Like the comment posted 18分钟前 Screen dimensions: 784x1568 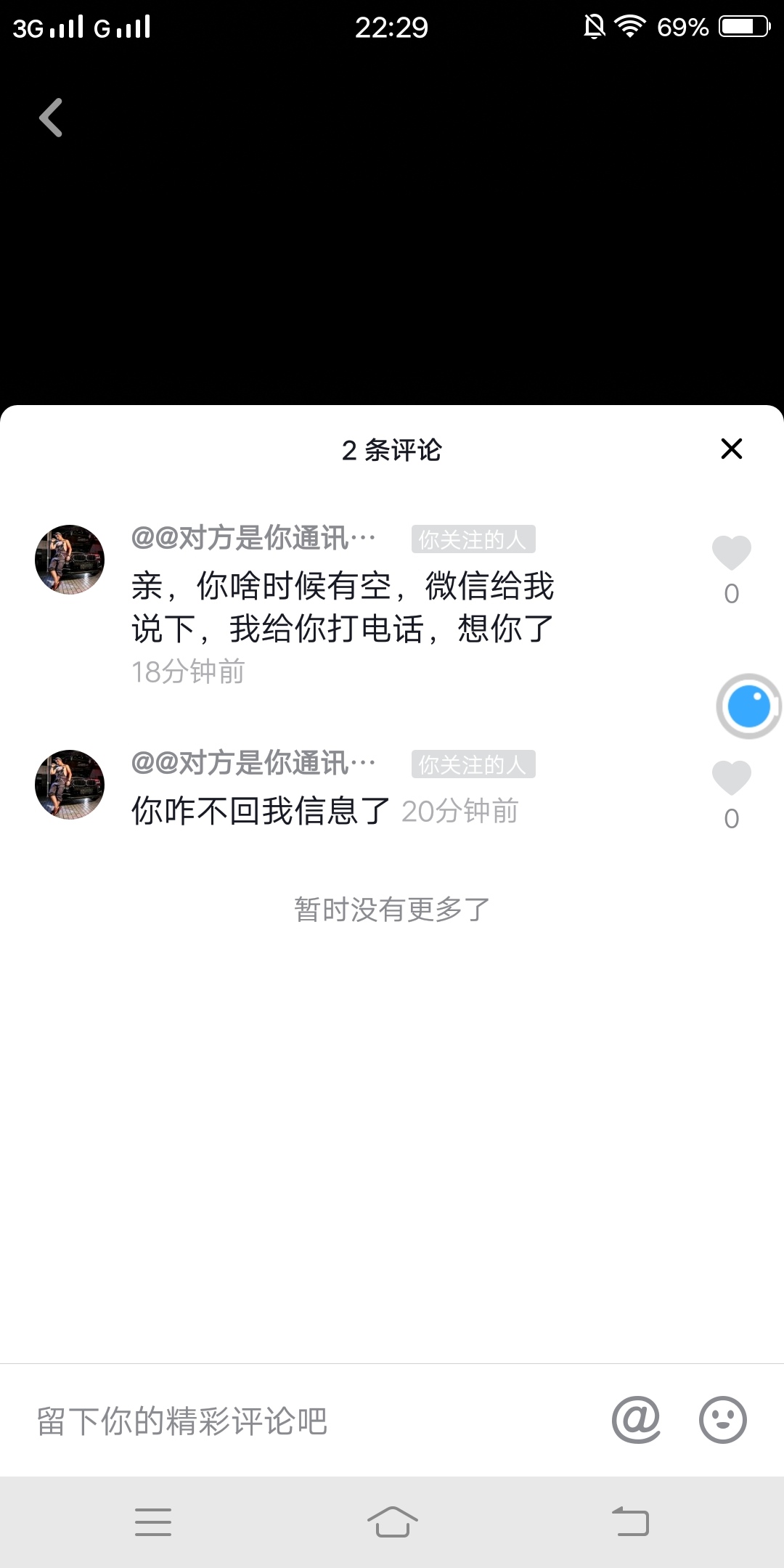731,553
